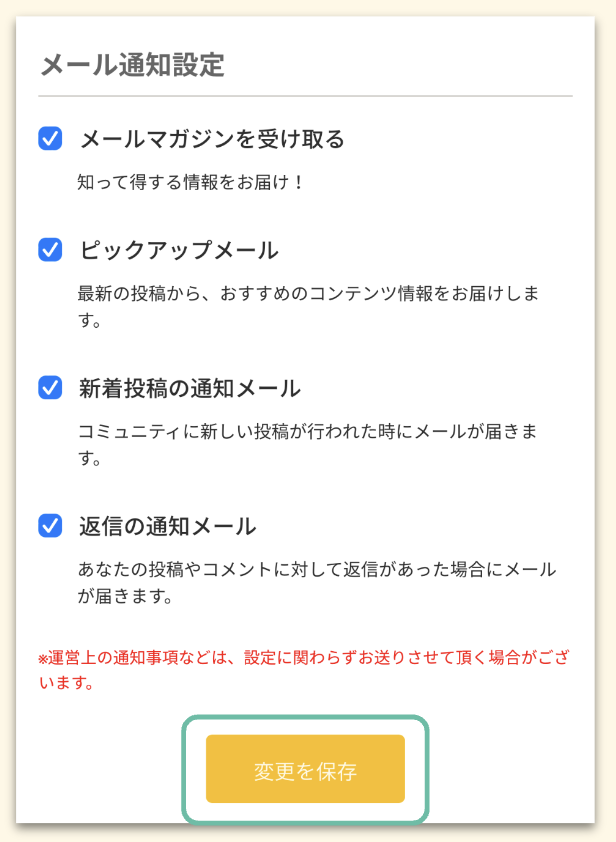Screen dimensions: 616x842
Task: Tap the 変更を保存 button
Action: click(305, 768)
